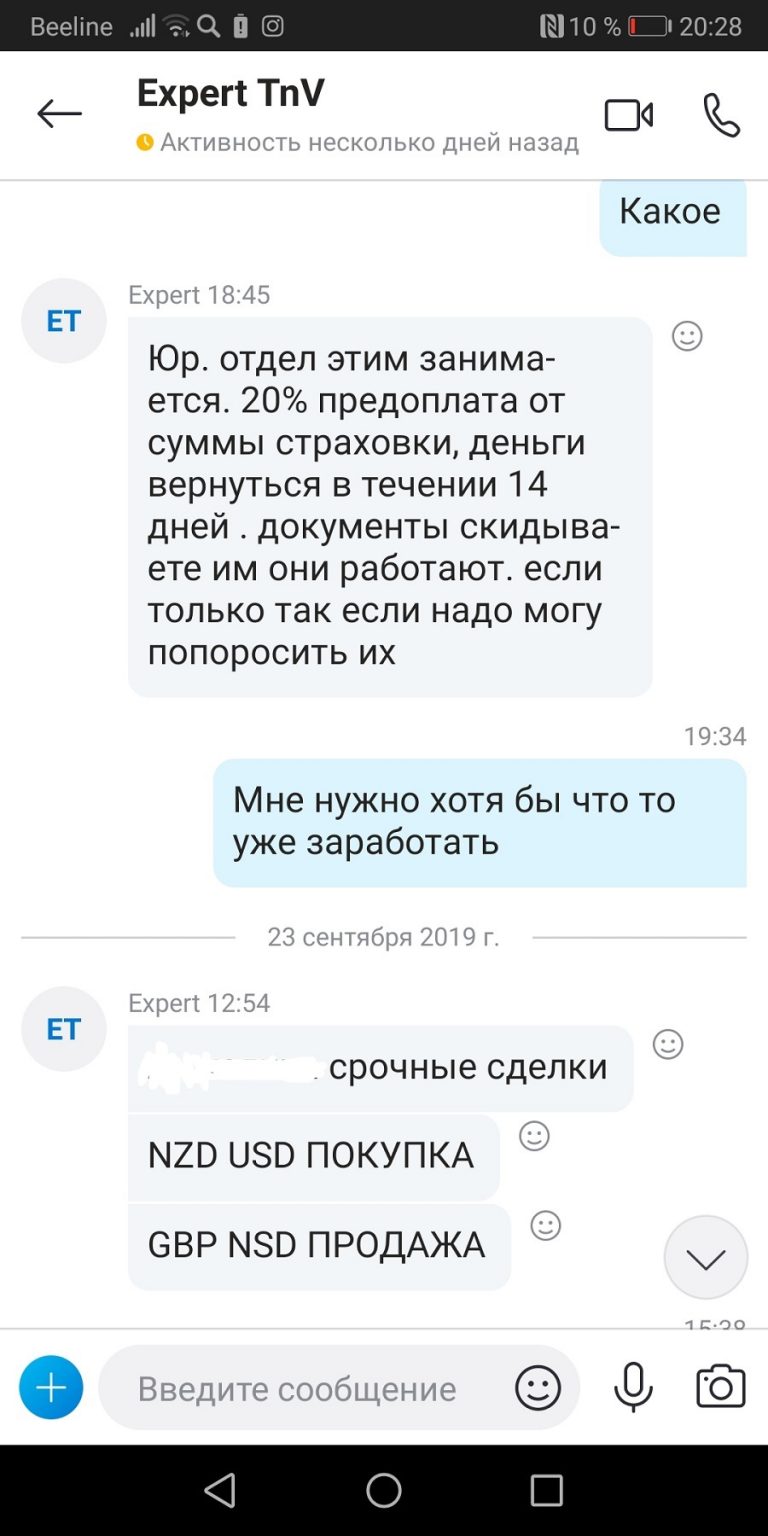This screenshot has height=1536, width=768.
Task: Start a video call with Expert TnV
Action: coord(629,116)
